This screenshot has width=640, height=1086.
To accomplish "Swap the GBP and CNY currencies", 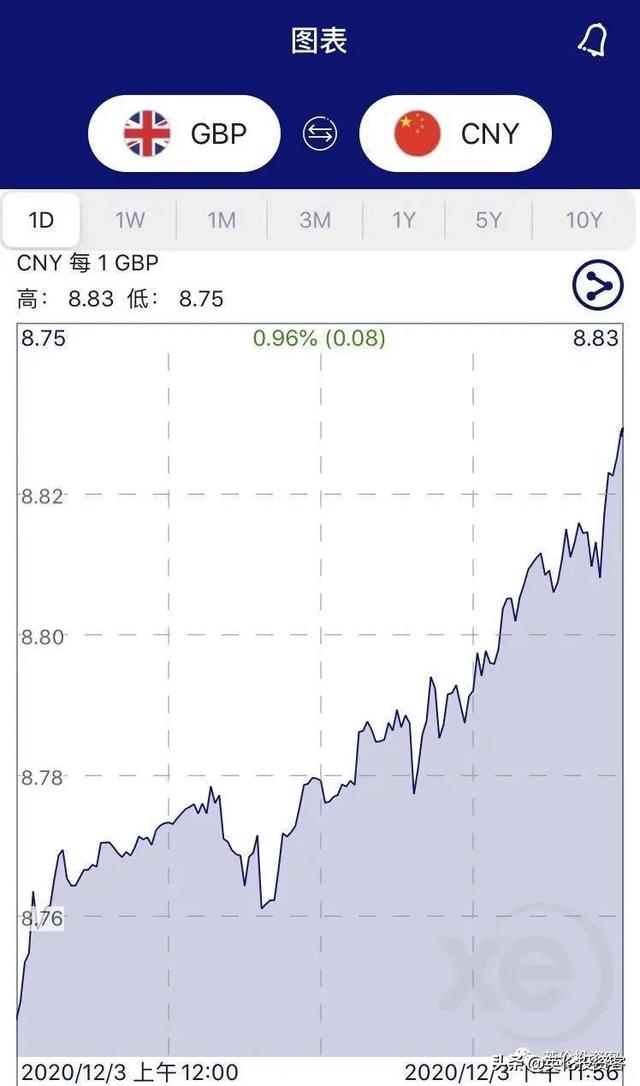I will pyautogui.click(x=320, y=134).
